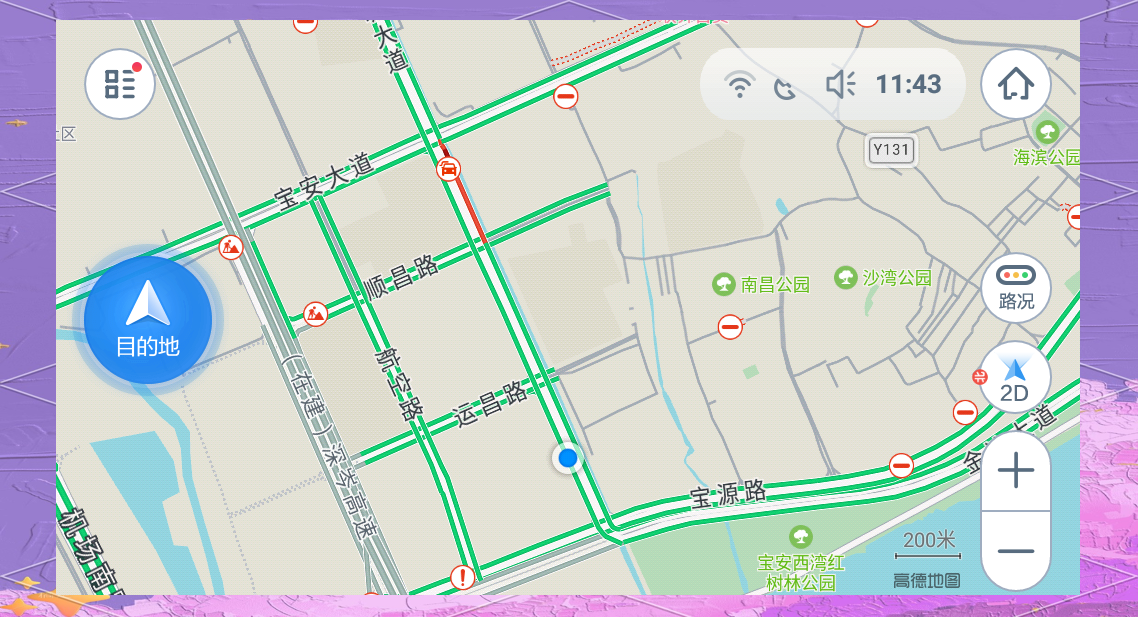Tap the blue current location dot

click(x=568, y=458)
